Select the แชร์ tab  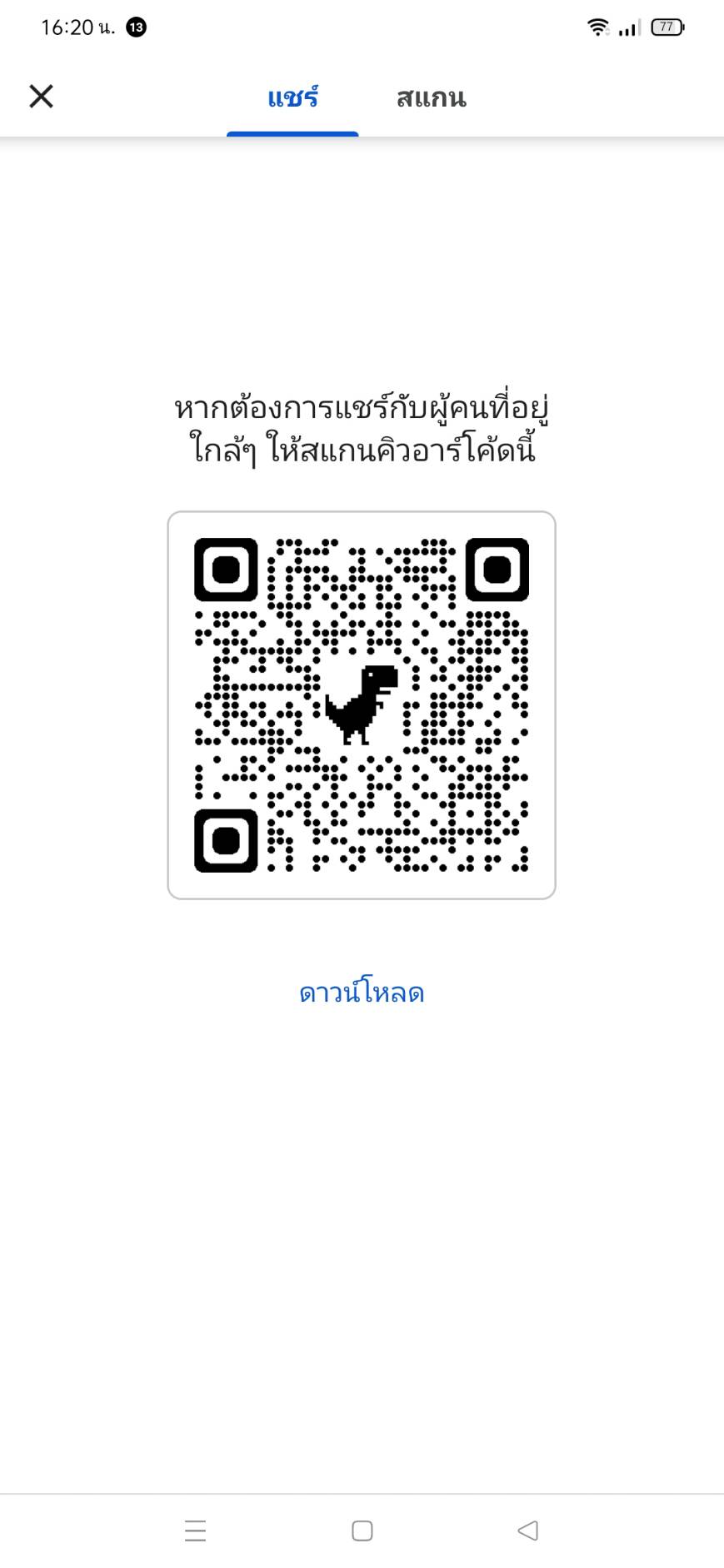pos(292,97)
